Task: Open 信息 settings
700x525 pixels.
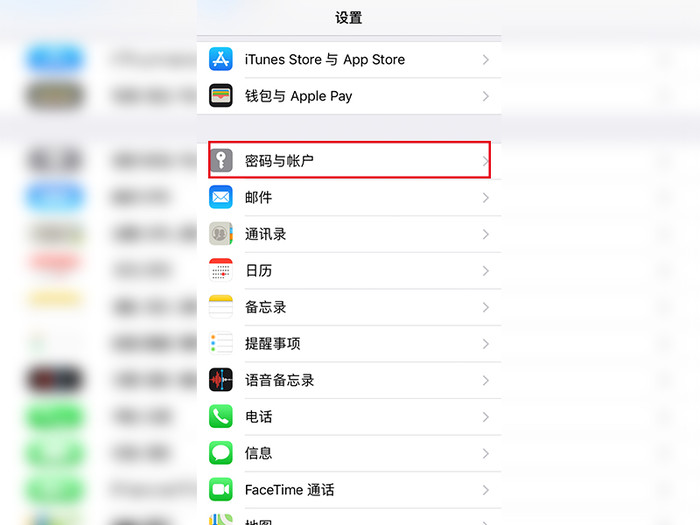Action: [x=349, y=453]
